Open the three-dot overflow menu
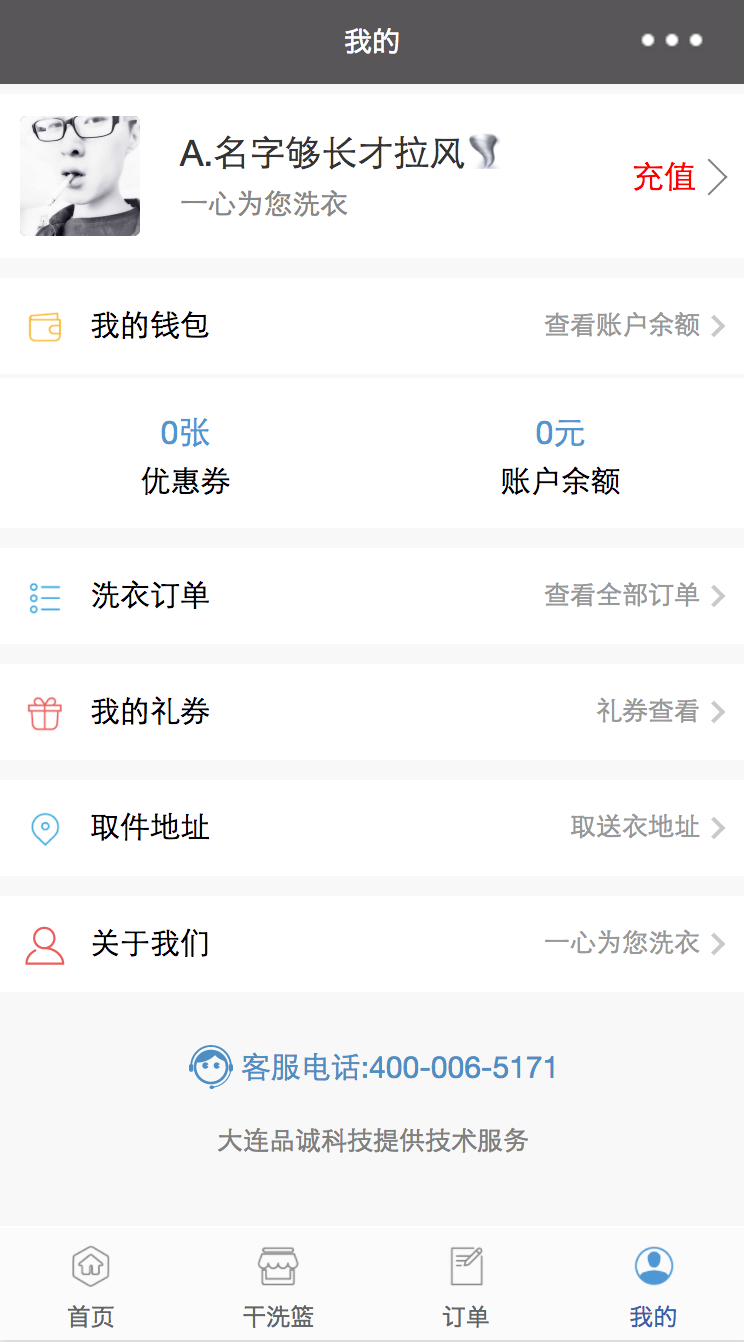Image resolution: width=744 pixels, height=1342 pixels. tap(671, 41)
